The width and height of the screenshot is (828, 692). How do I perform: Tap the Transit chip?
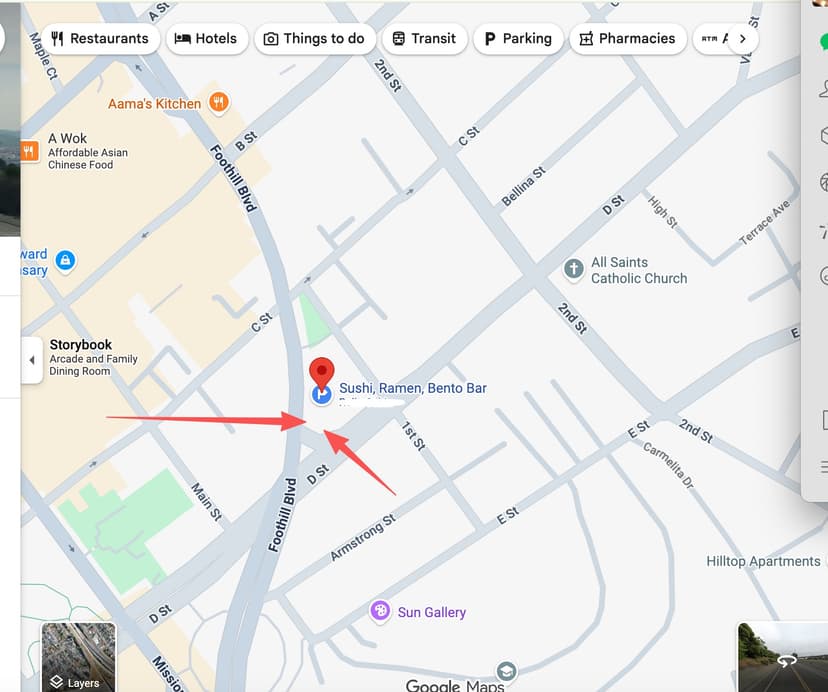point(424,39)
